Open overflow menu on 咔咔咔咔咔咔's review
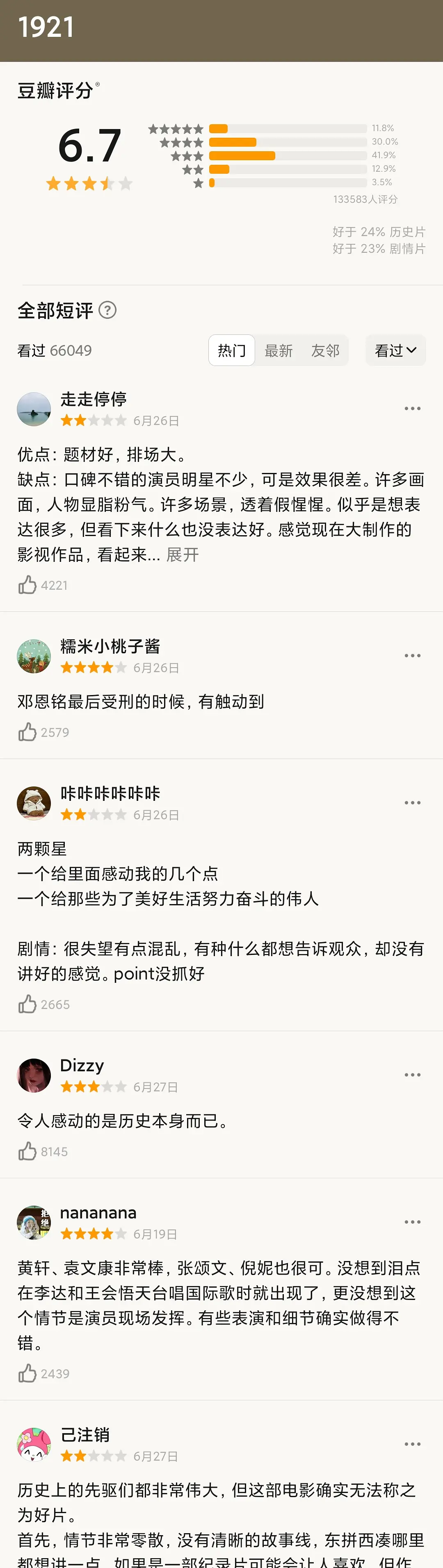The height and width of the screenshot is (1568, 443). 413,803
